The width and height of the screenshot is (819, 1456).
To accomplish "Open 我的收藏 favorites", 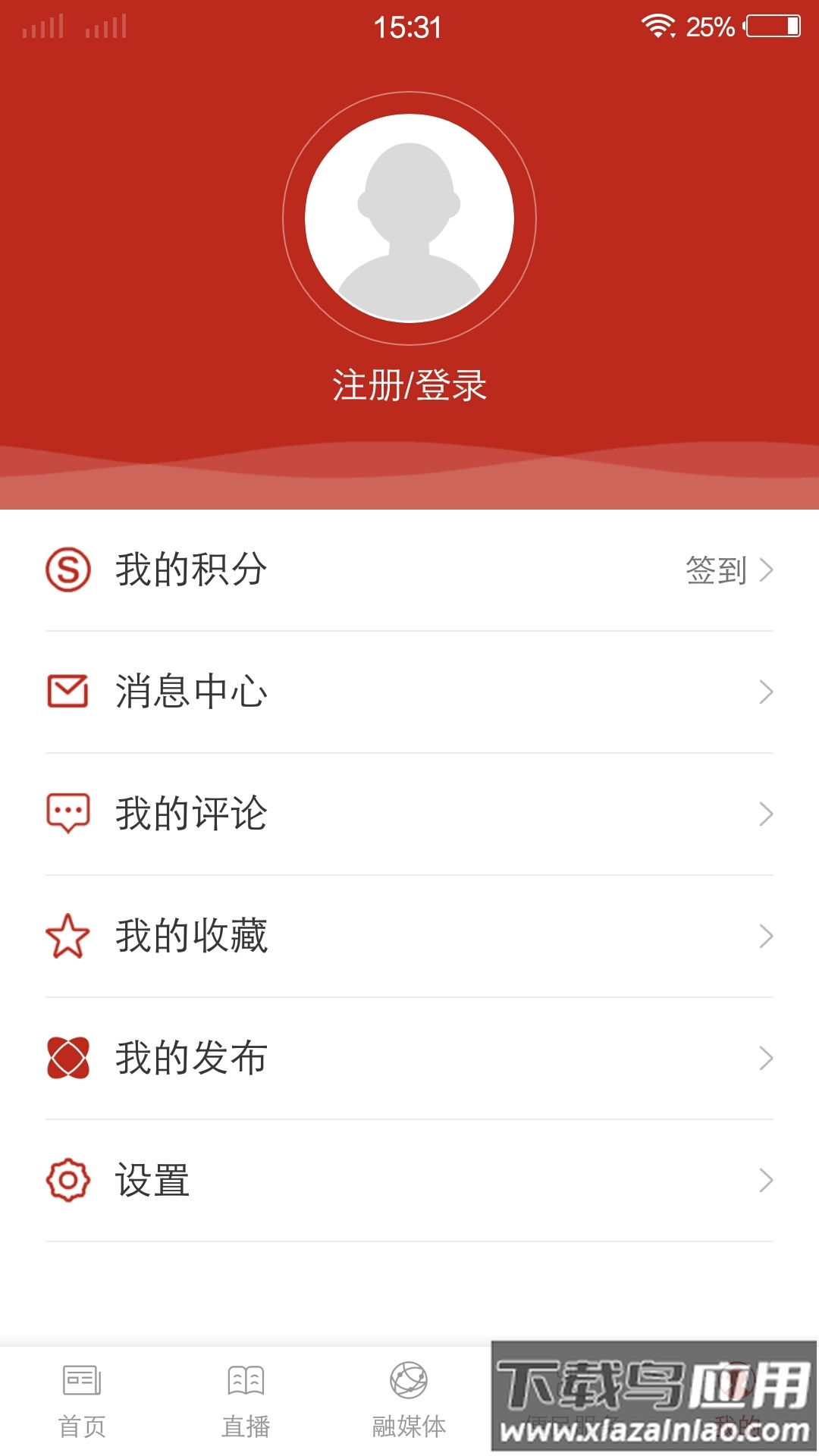I will coord(191,936).
